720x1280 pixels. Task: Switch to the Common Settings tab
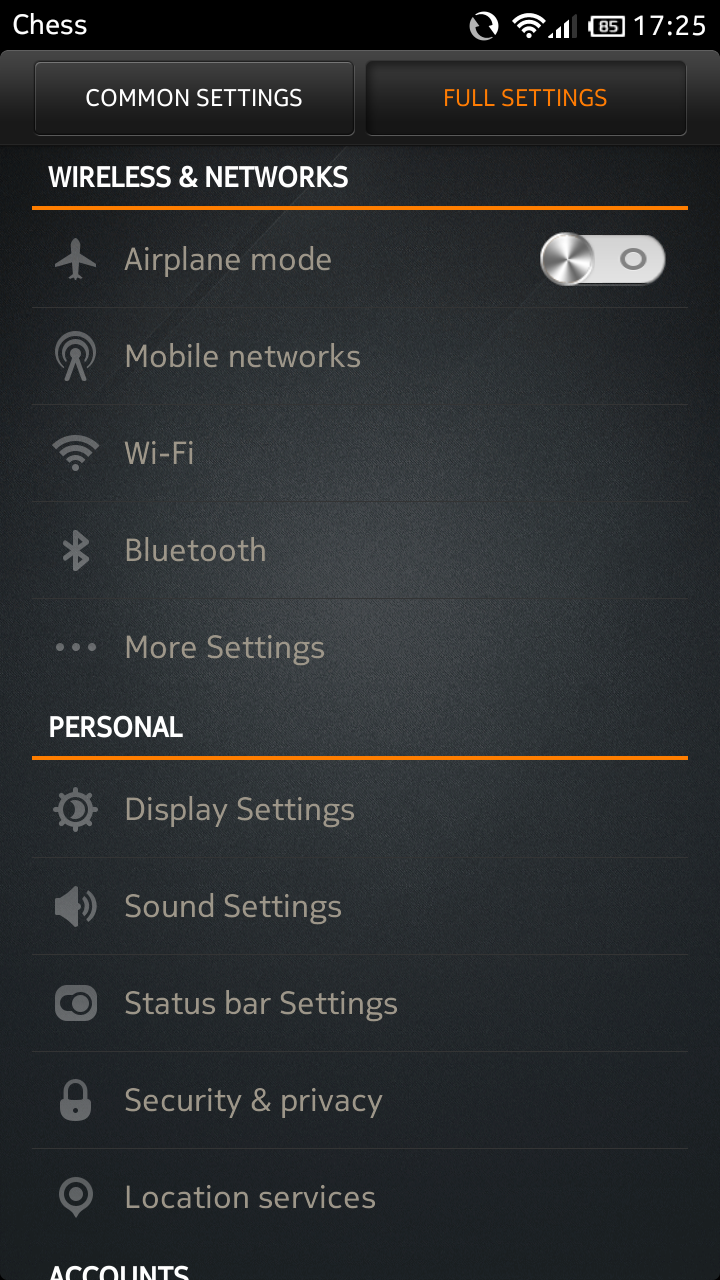click(194, 98)
